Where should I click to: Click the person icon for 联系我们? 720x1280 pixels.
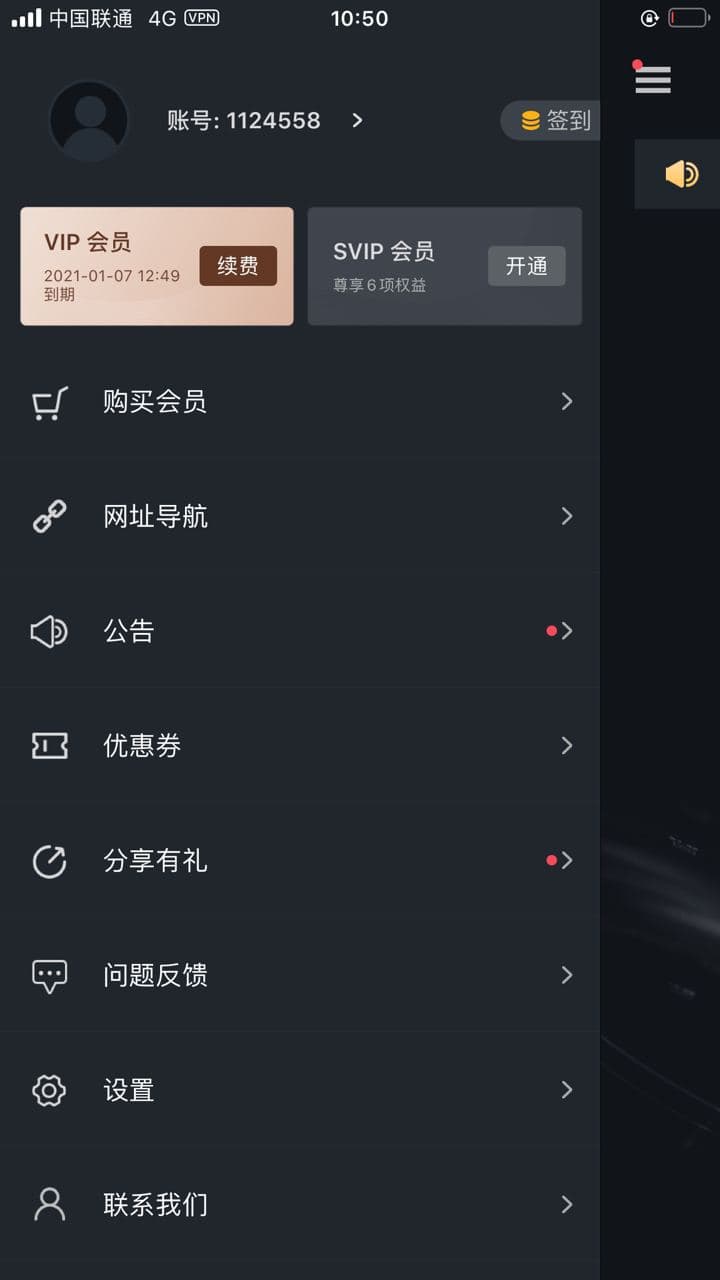click(48, 1204)
